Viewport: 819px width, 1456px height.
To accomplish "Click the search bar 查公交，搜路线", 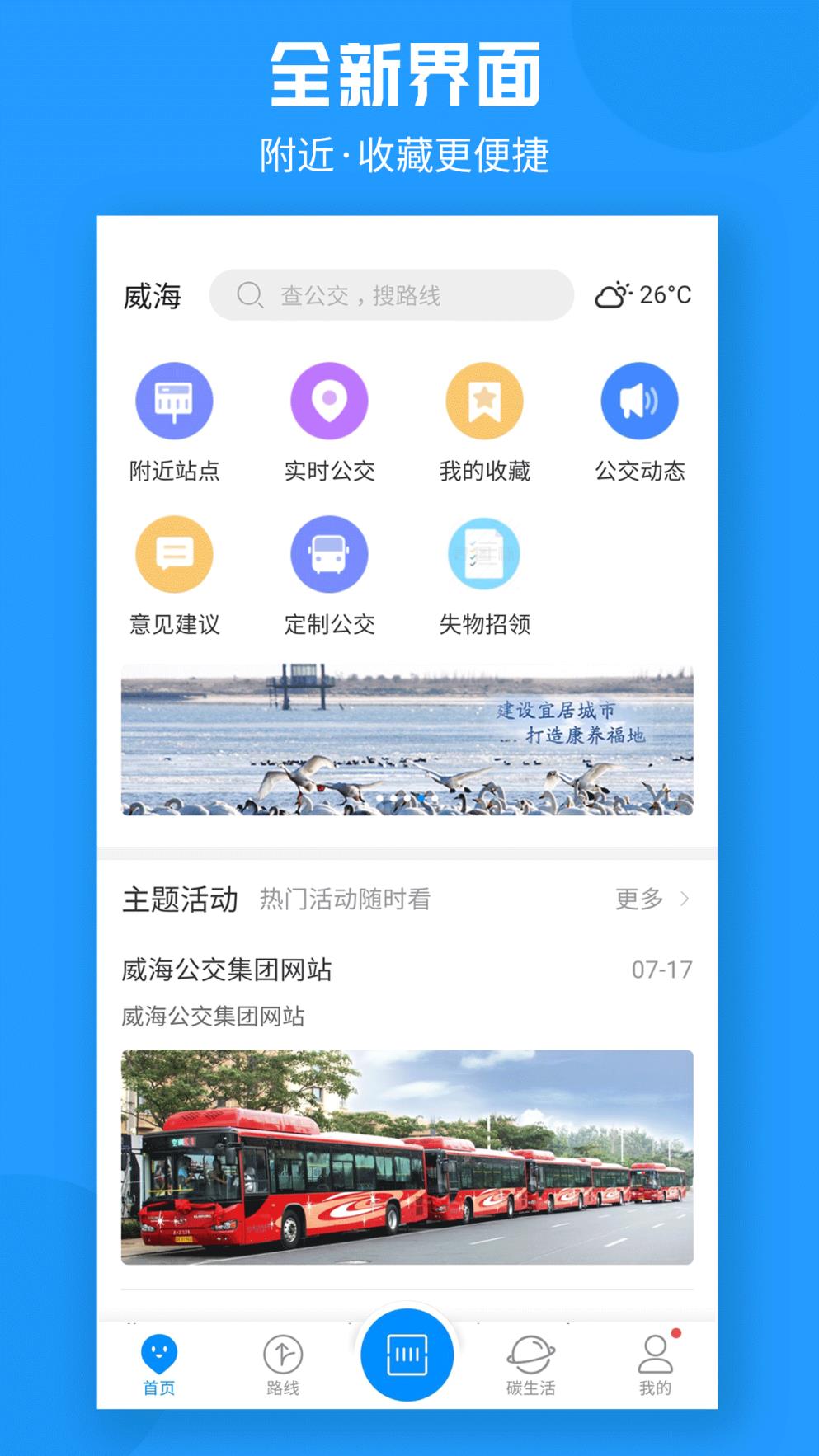I will click(392, 293).
